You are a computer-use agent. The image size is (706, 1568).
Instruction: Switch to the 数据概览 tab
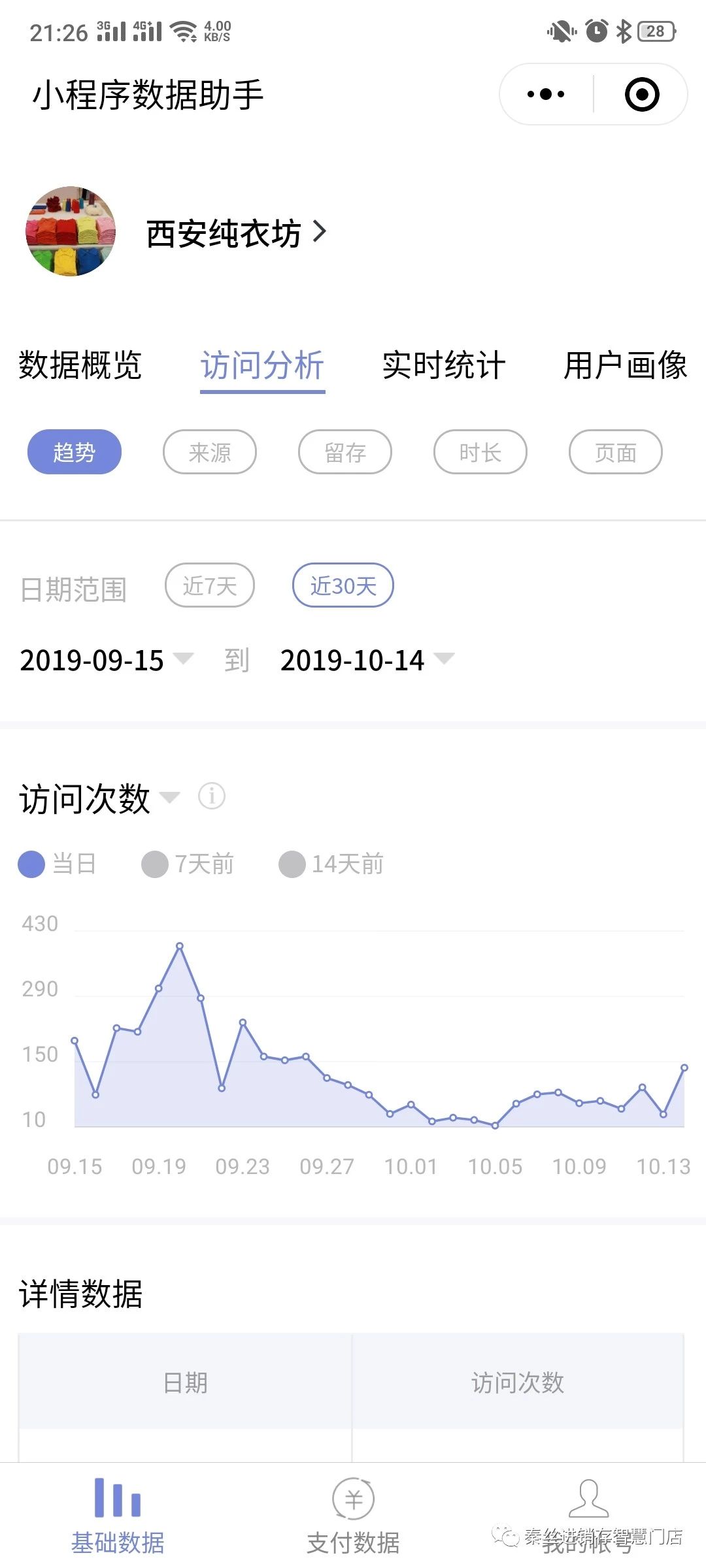click(80, 365)
